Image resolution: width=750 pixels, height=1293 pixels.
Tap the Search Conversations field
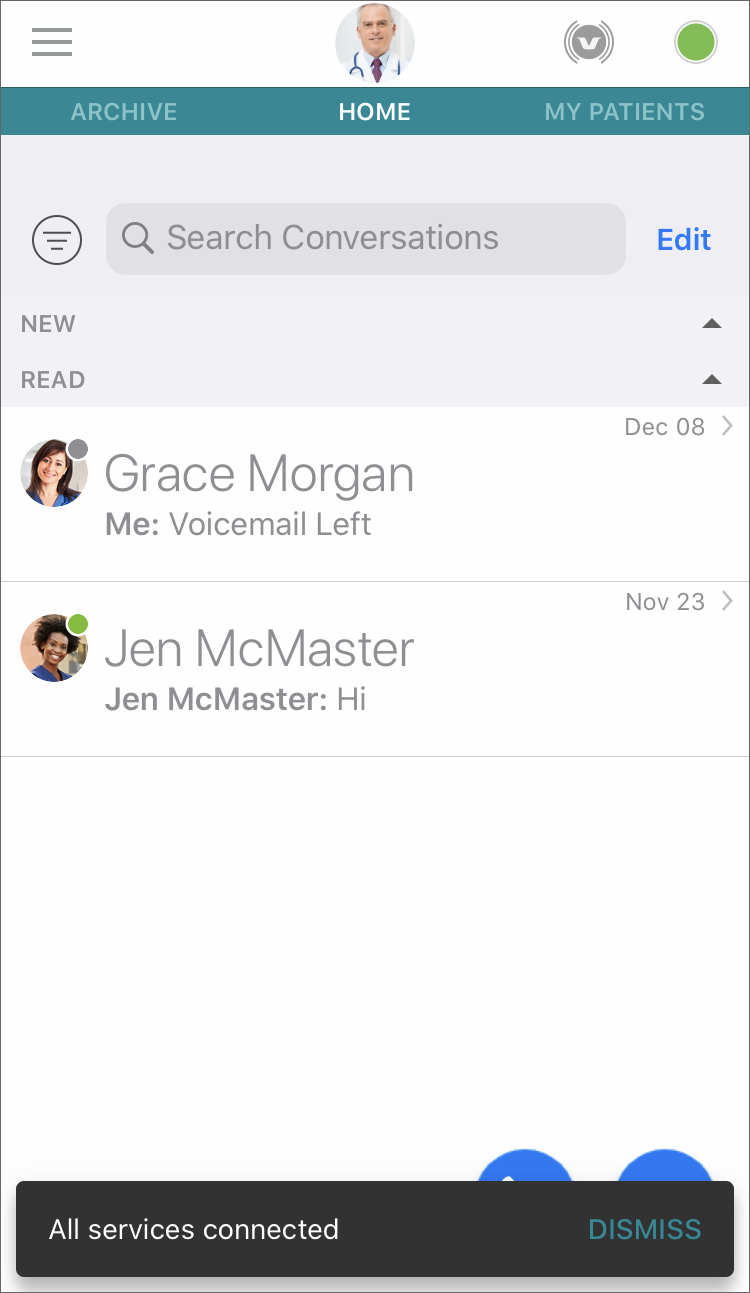[366, 239]
